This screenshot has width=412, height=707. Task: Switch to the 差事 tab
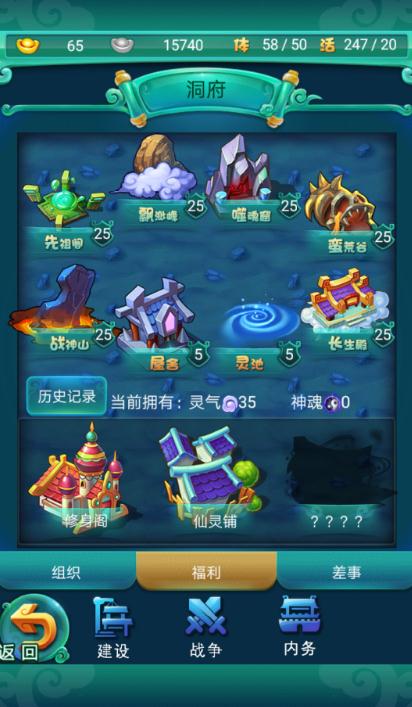(346, 572)
